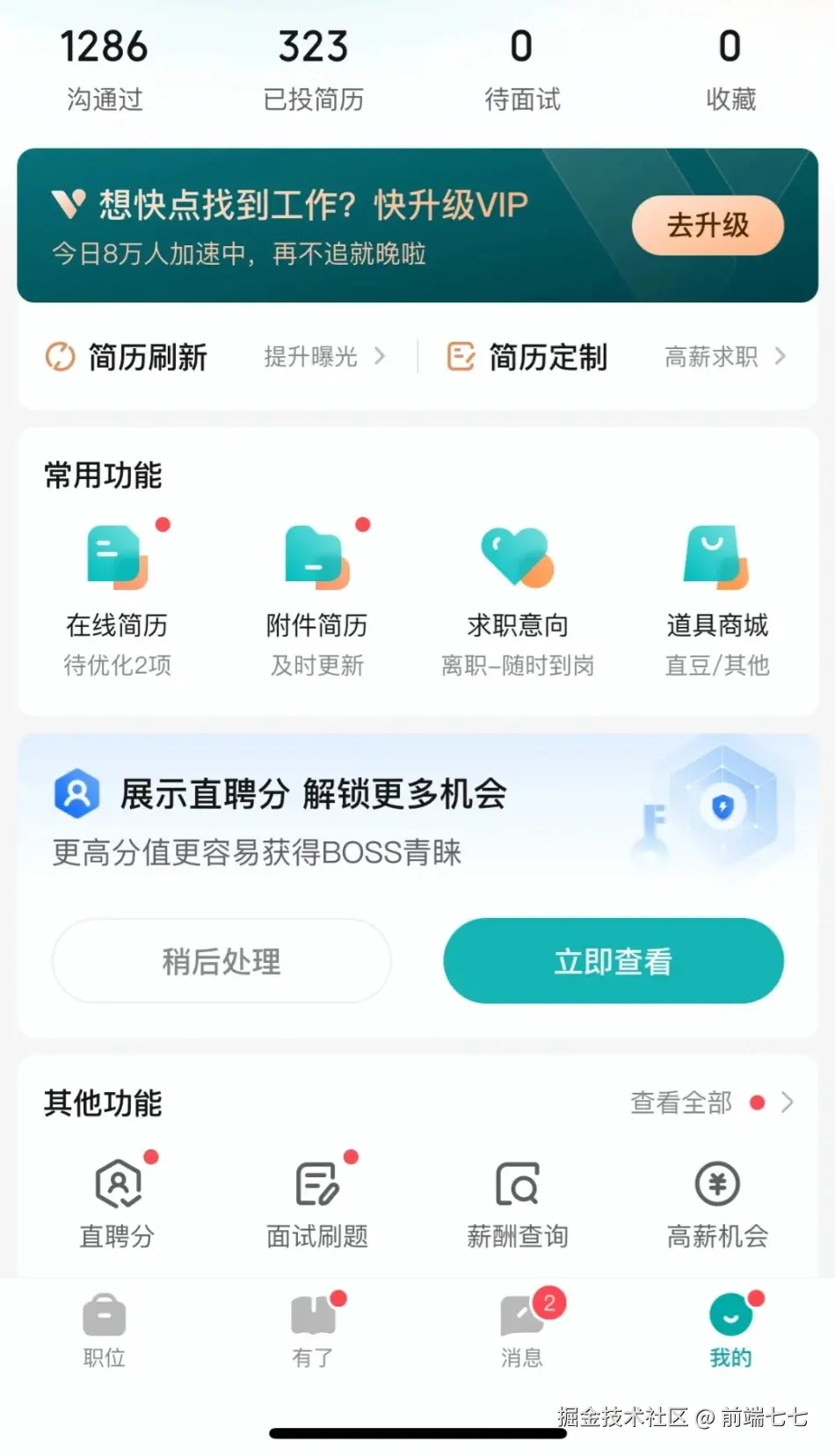Tap the 简历刷新 refresh icon
Screen dimensions: 835x1456
[x=58, y=356]
